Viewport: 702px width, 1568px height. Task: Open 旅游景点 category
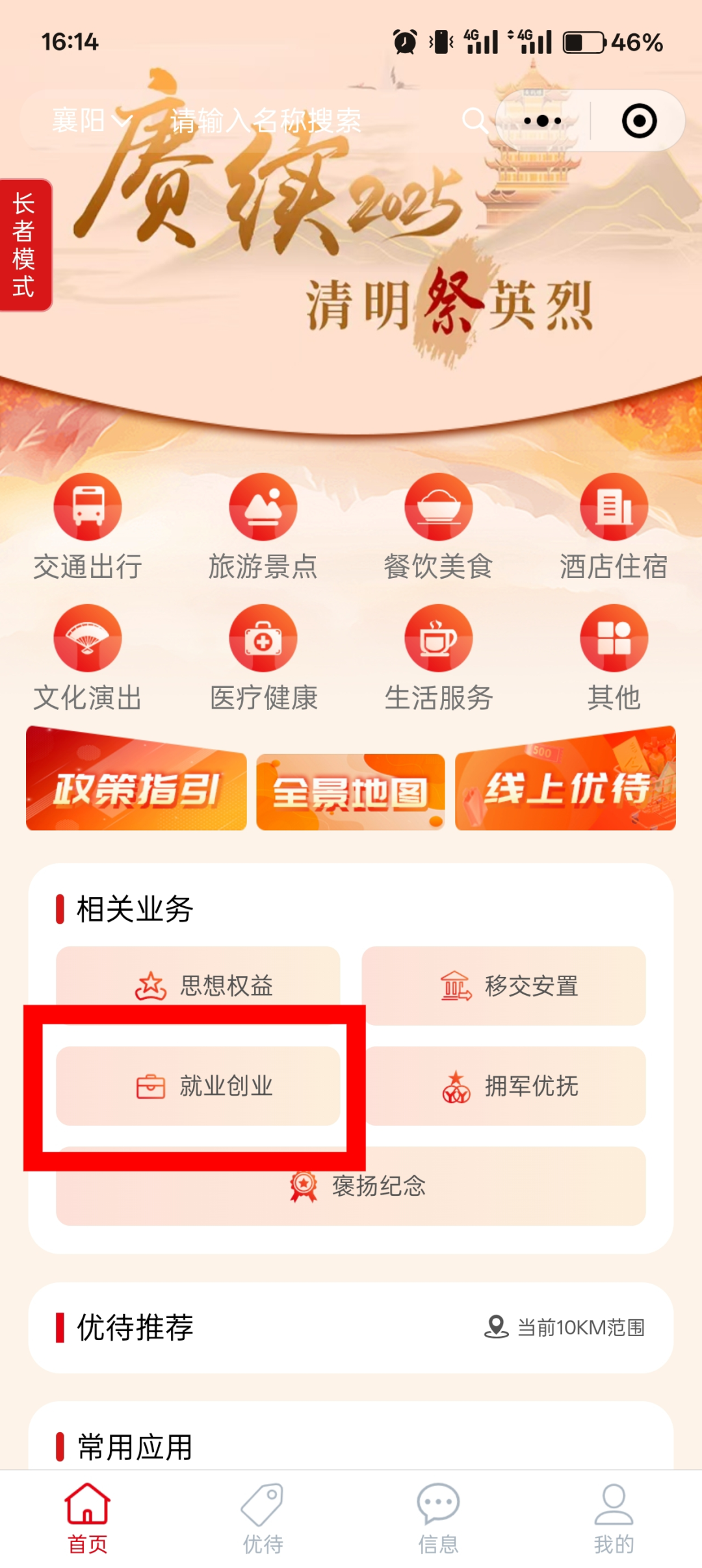click(263, 526)
